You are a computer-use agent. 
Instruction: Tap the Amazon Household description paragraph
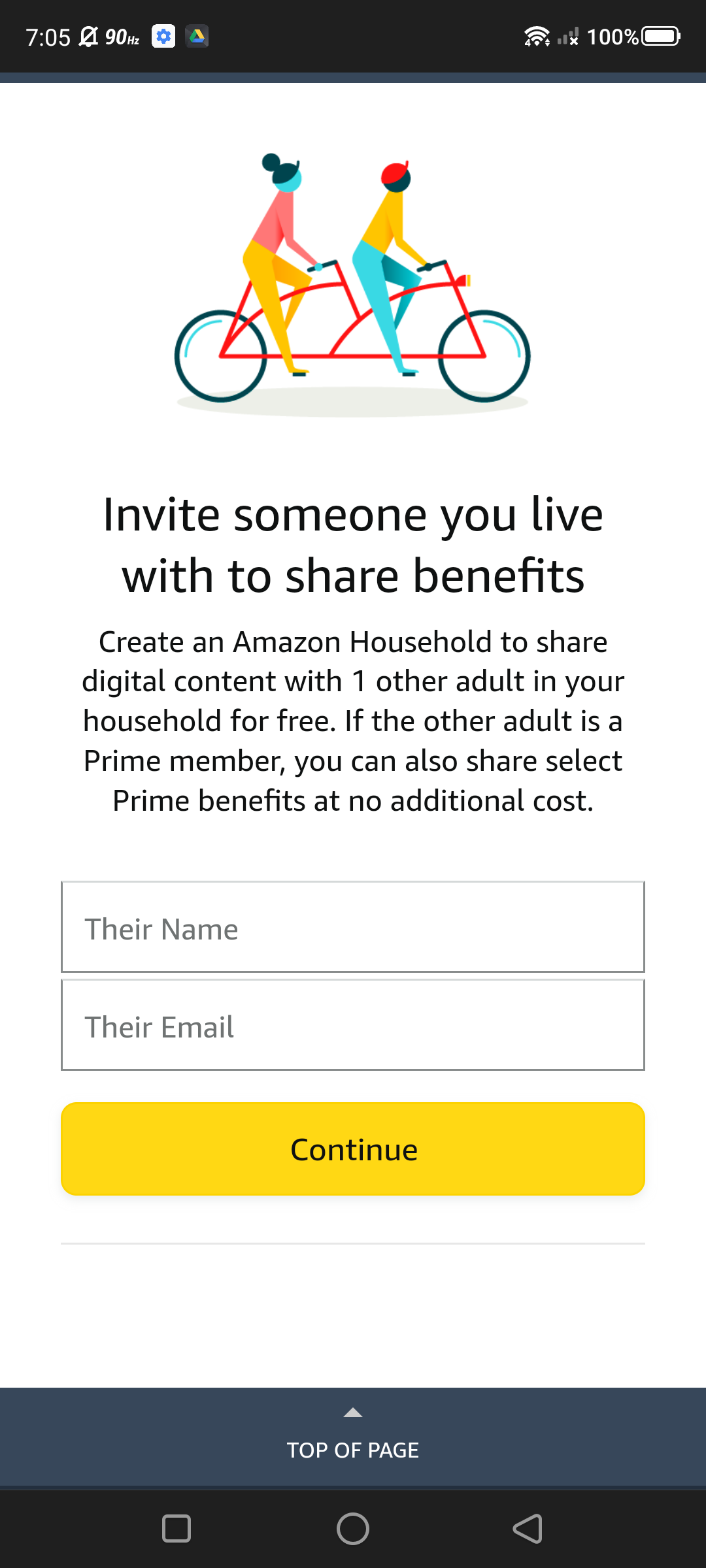[x=353, y=719]
